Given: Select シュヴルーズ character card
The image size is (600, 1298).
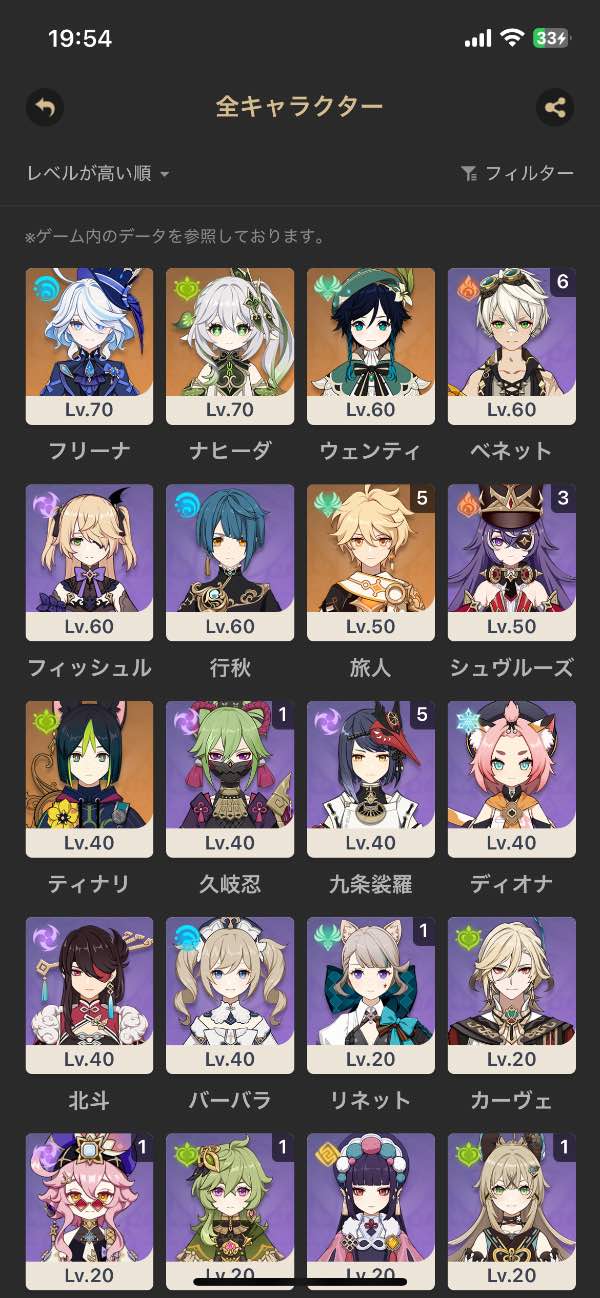Looking at the screenshot, I should (x=512, y=562).
